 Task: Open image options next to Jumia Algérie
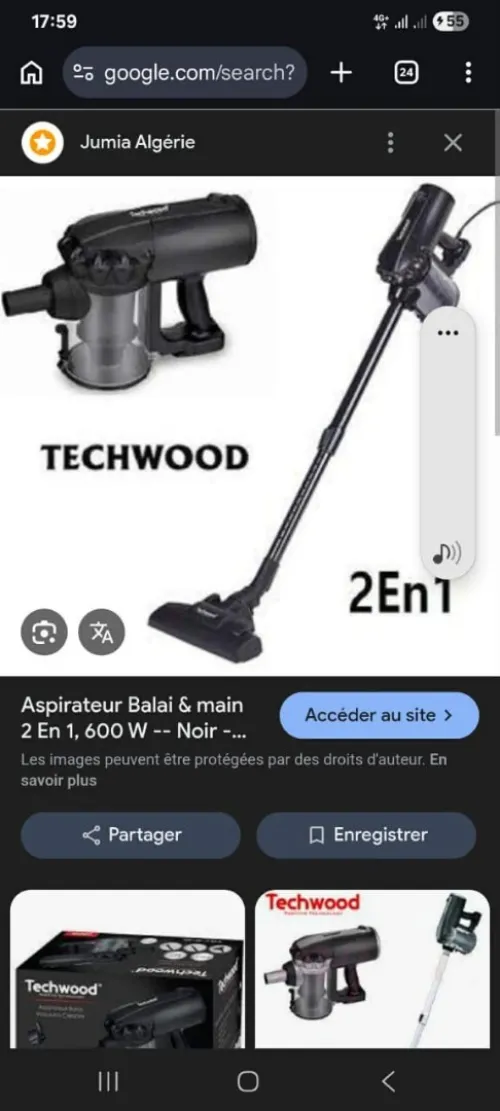pyautogui.click(x=390, y=142)
